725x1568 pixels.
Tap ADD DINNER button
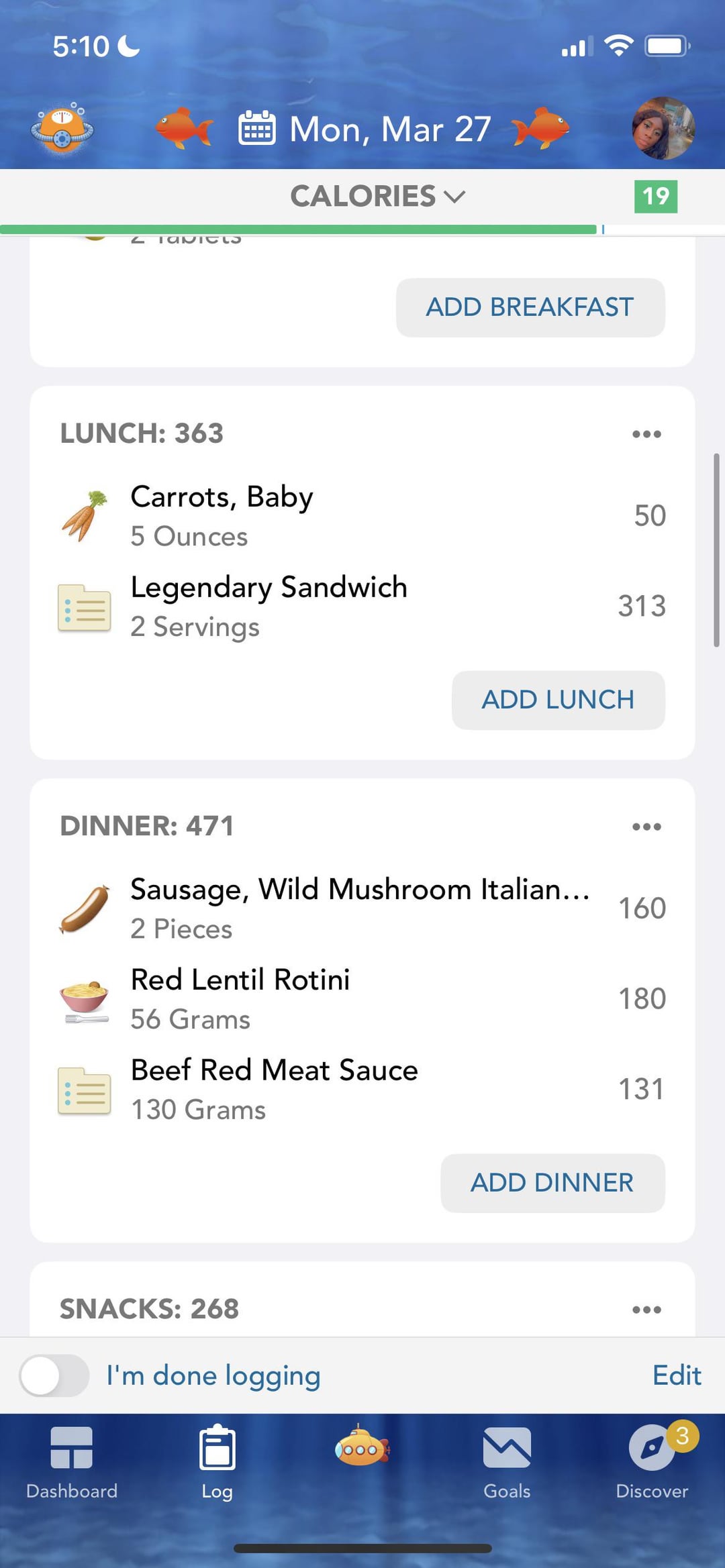click(552, 1183)
